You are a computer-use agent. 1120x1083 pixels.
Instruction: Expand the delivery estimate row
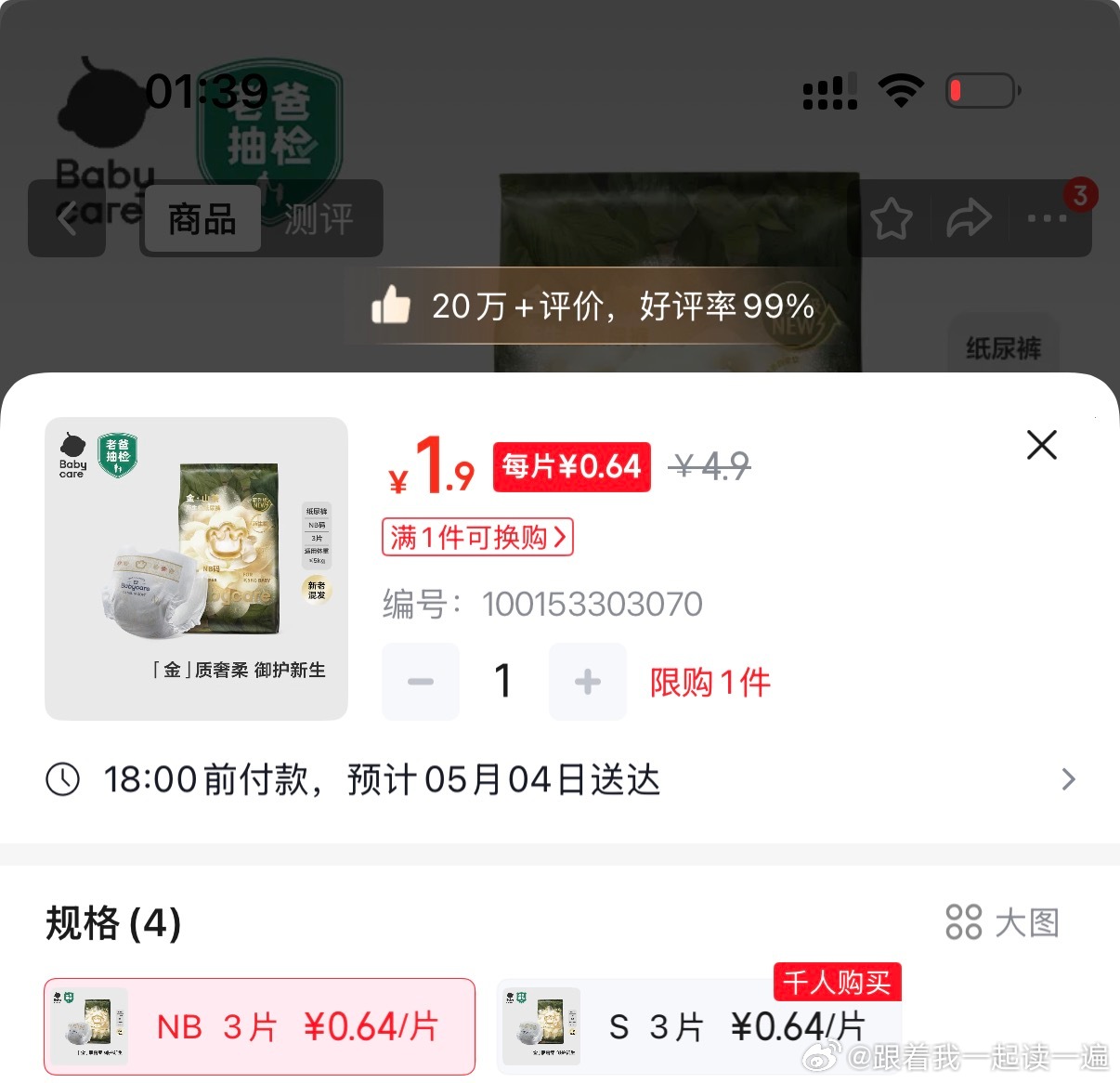point(1067,779)
